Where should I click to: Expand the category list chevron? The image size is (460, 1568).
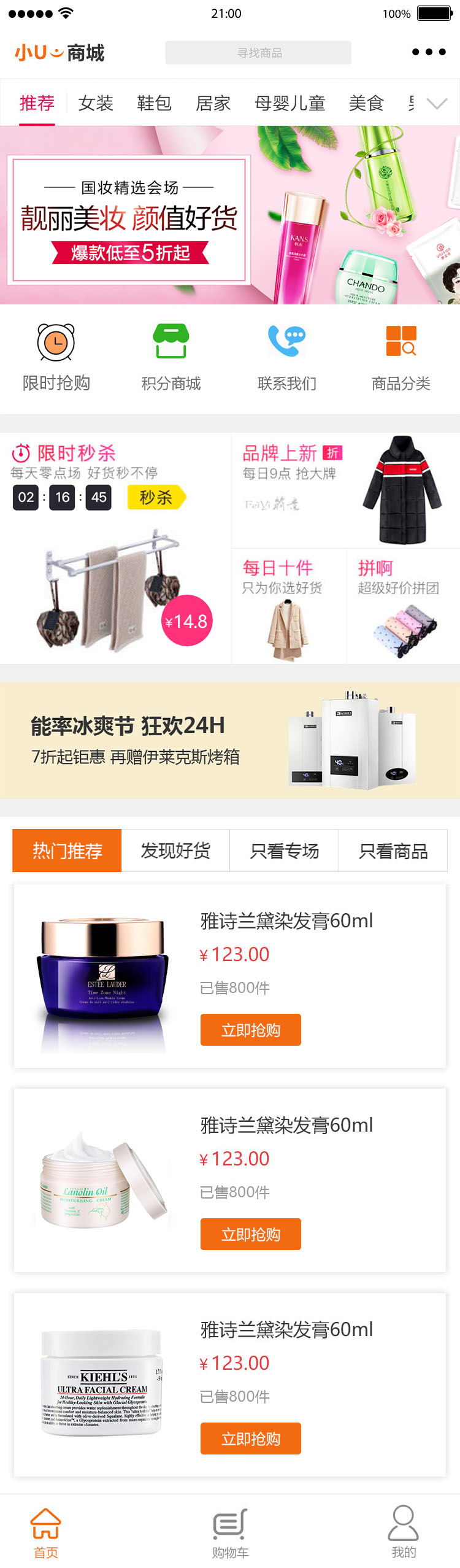437,104
